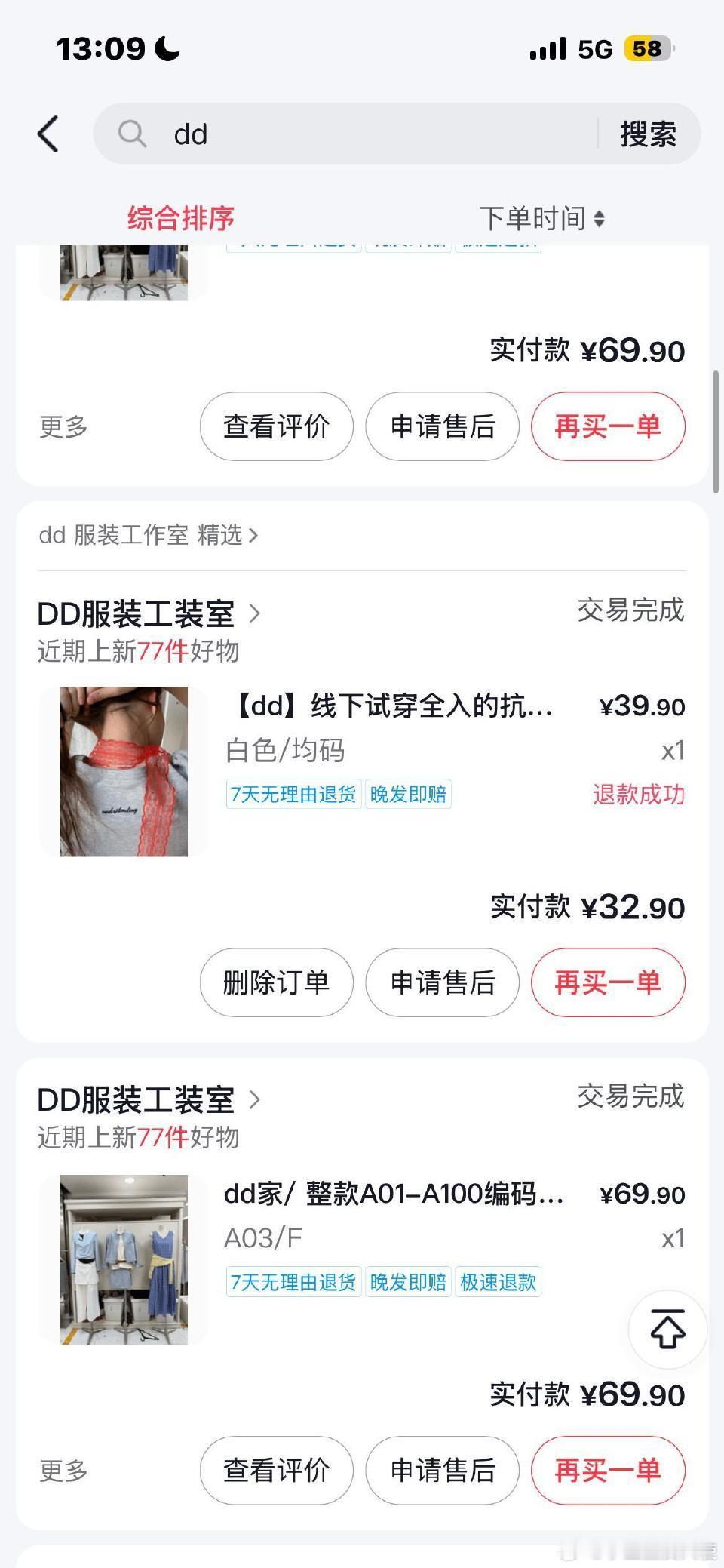The image size is (724, 1568).
Task: Open DD服装工装室 store above the A03/F order
Action: pyautogui.click(x=148, y=1100)
